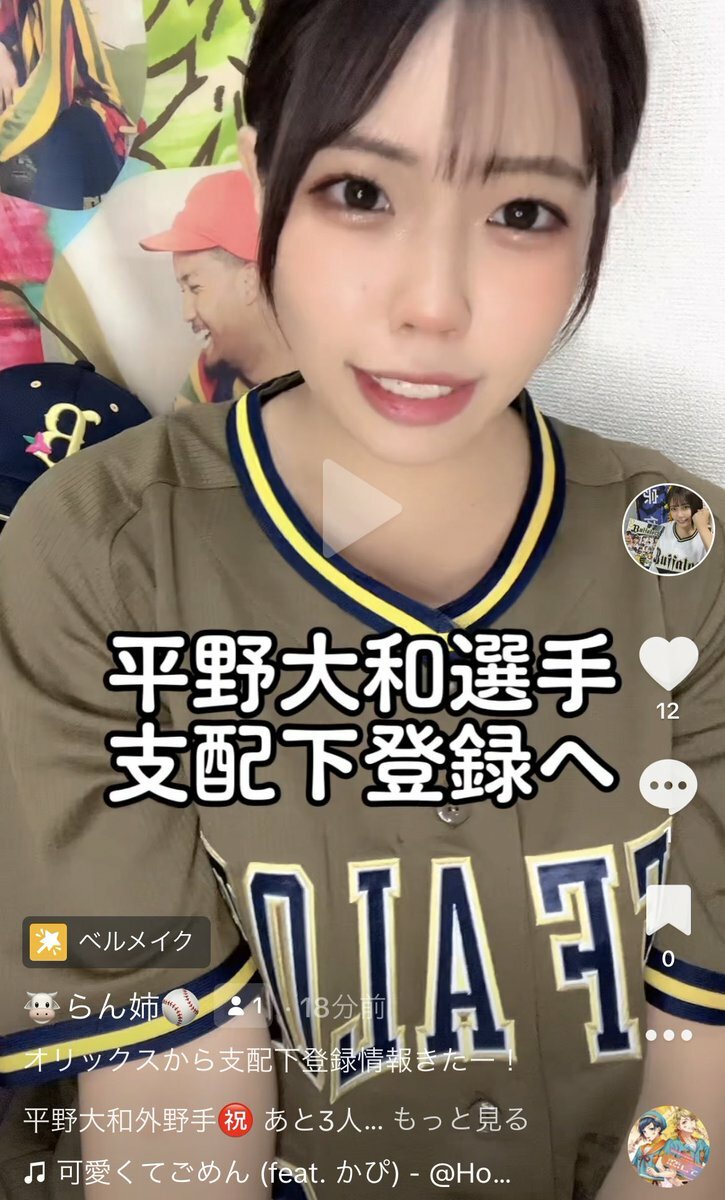Open the ベルメイク effect chip

click(x=117, y=942)
